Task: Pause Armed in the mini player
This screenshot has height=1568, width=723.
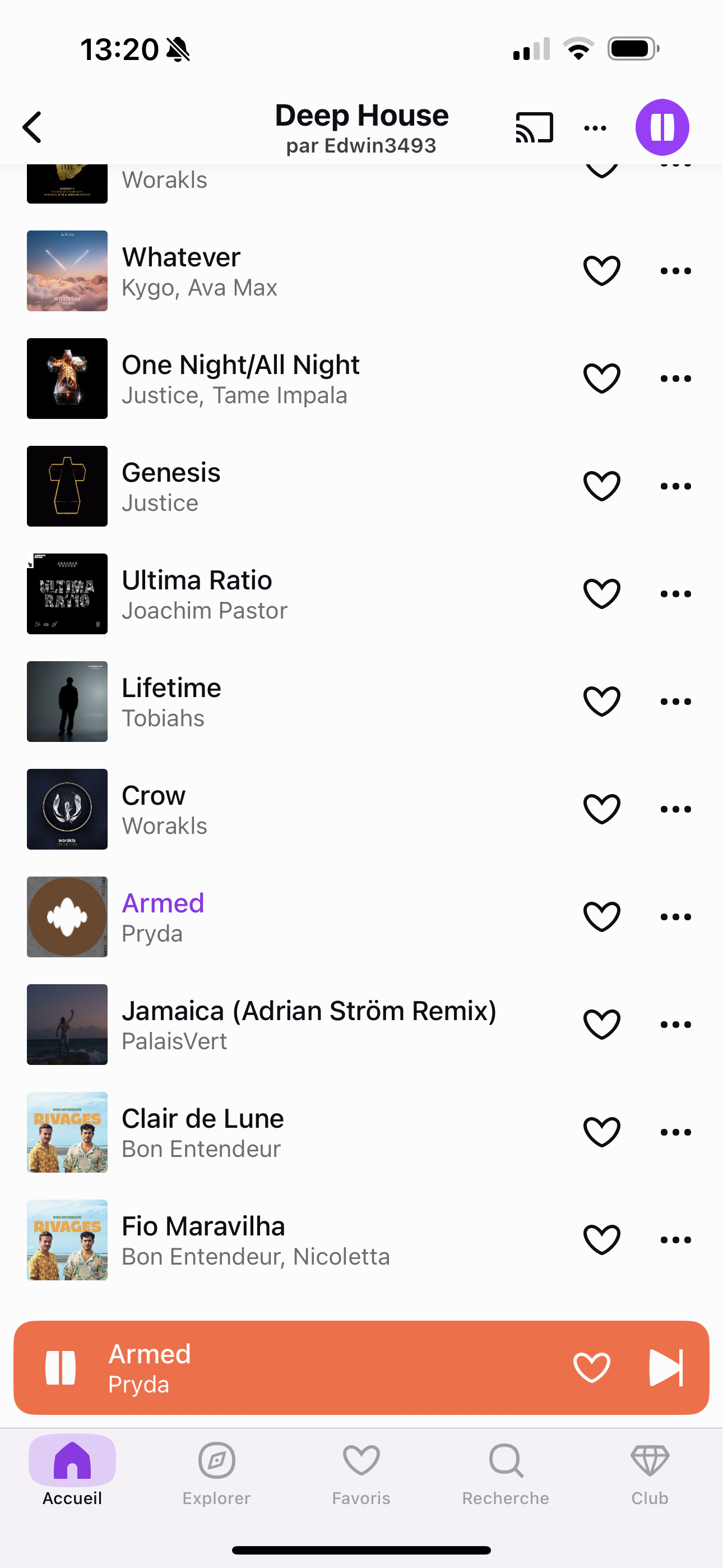Action: [x=61, y=1368]
